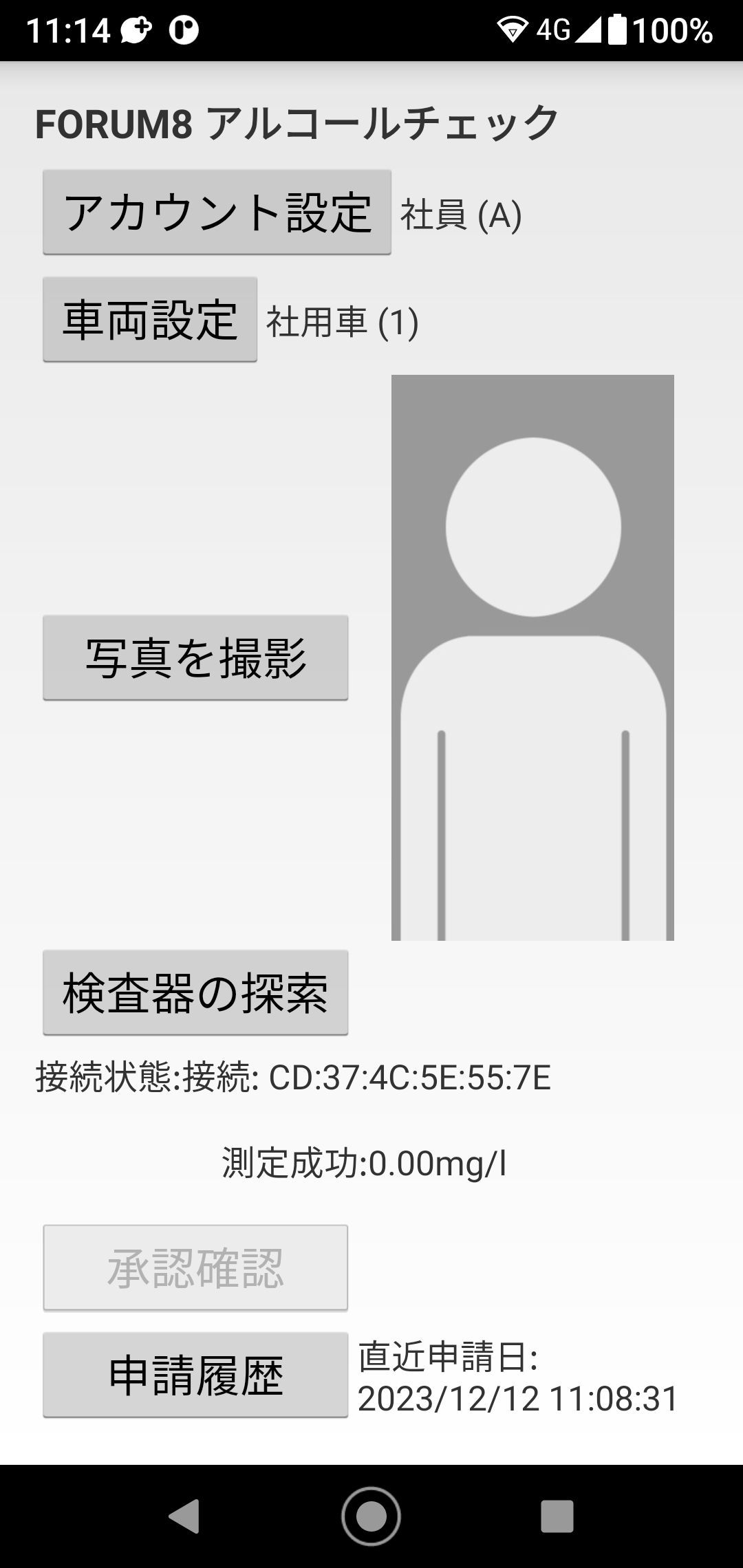Tap 写真を撮影 to take photo
Viewport: 743px width, 1568px height.
195,658
